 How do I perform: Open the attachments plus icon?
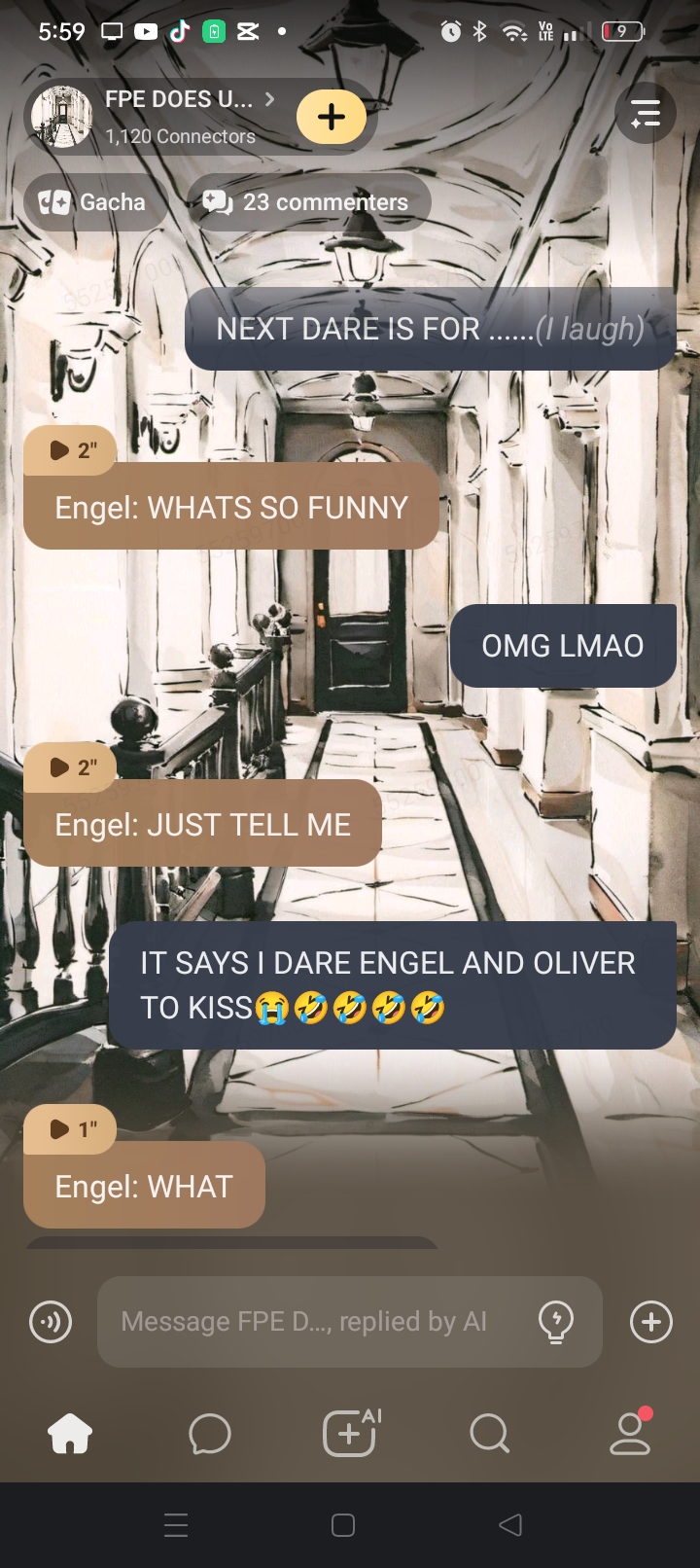[x=651, y=1322]
